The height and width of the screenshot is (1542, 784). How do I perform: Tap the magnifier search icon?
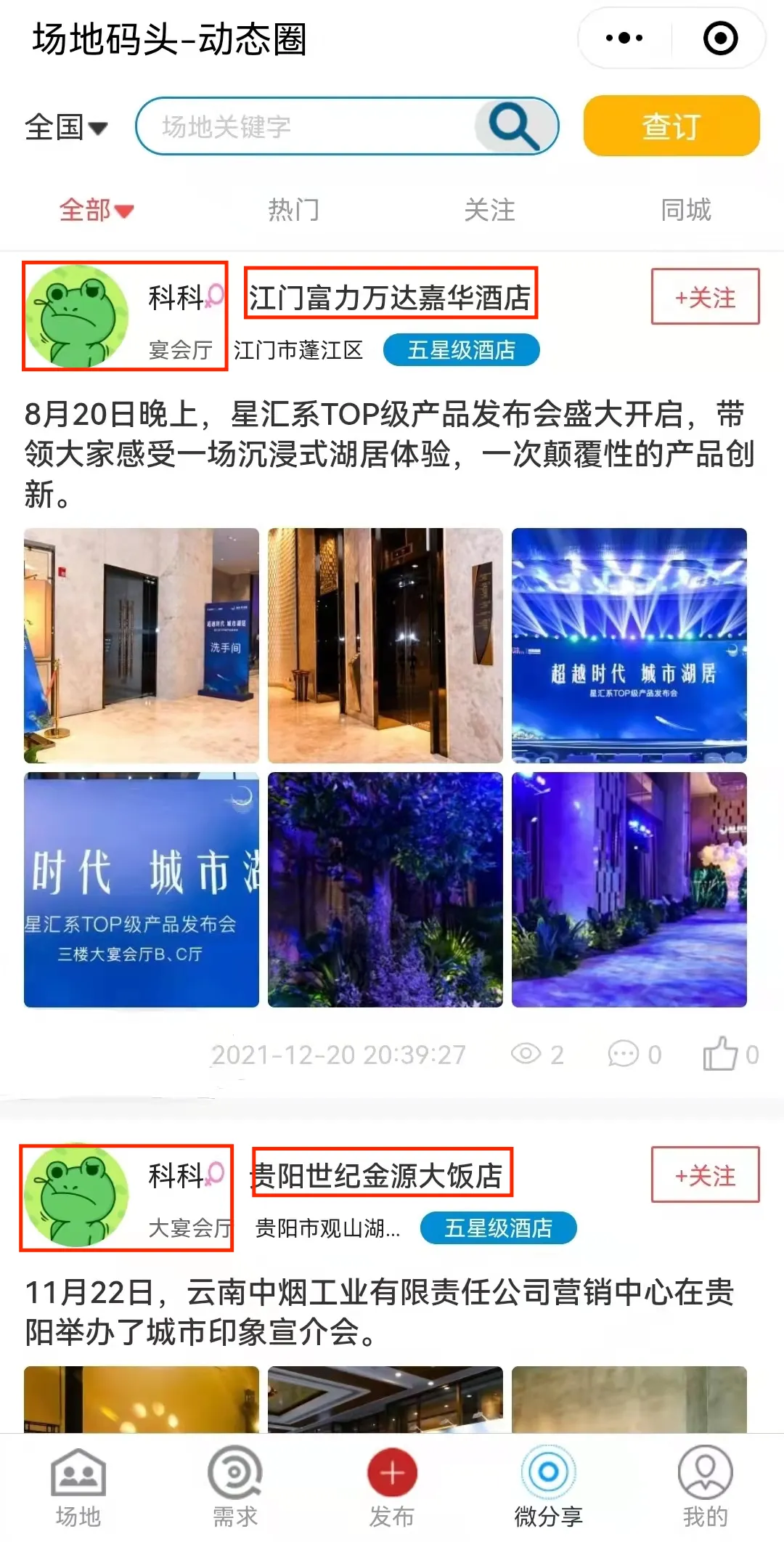[x=514, y=126]
